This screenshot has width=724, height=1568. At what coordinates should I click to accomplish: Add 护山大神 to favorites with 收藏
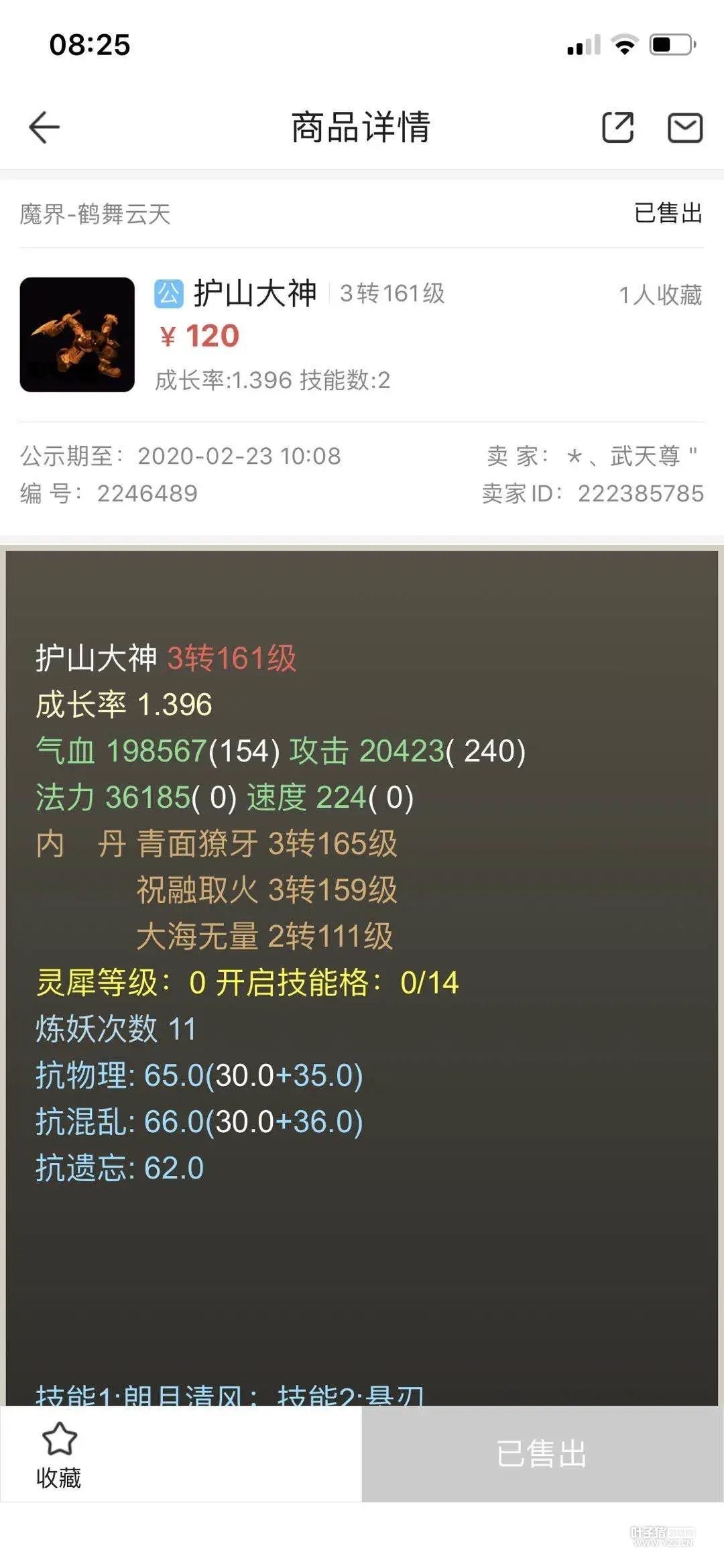[x=59, y=1453]
